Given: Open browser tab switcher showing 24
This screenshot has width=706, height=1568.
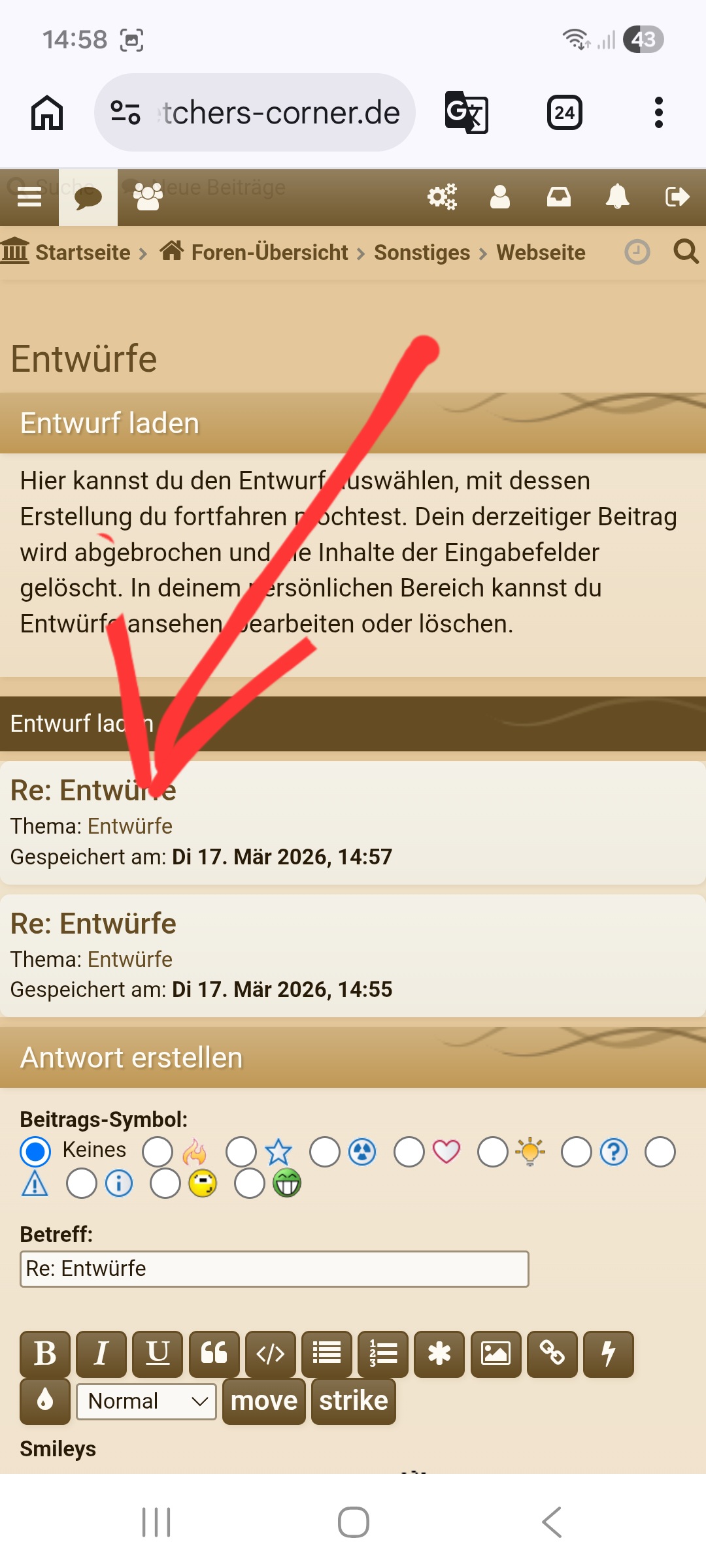Looking at the screenshot, I should pyautogui.click(x=564, y=113).
